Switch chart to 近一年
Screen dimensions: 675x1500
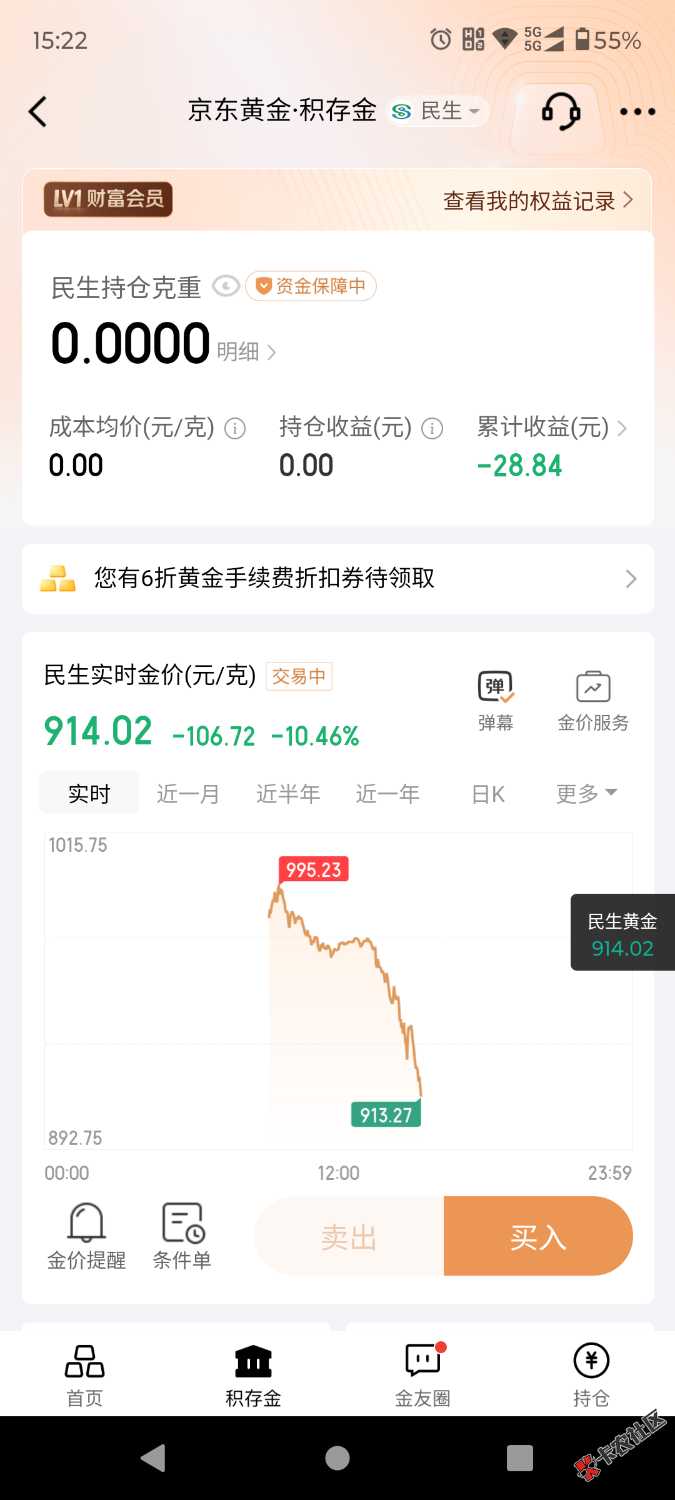click(388, 794)
